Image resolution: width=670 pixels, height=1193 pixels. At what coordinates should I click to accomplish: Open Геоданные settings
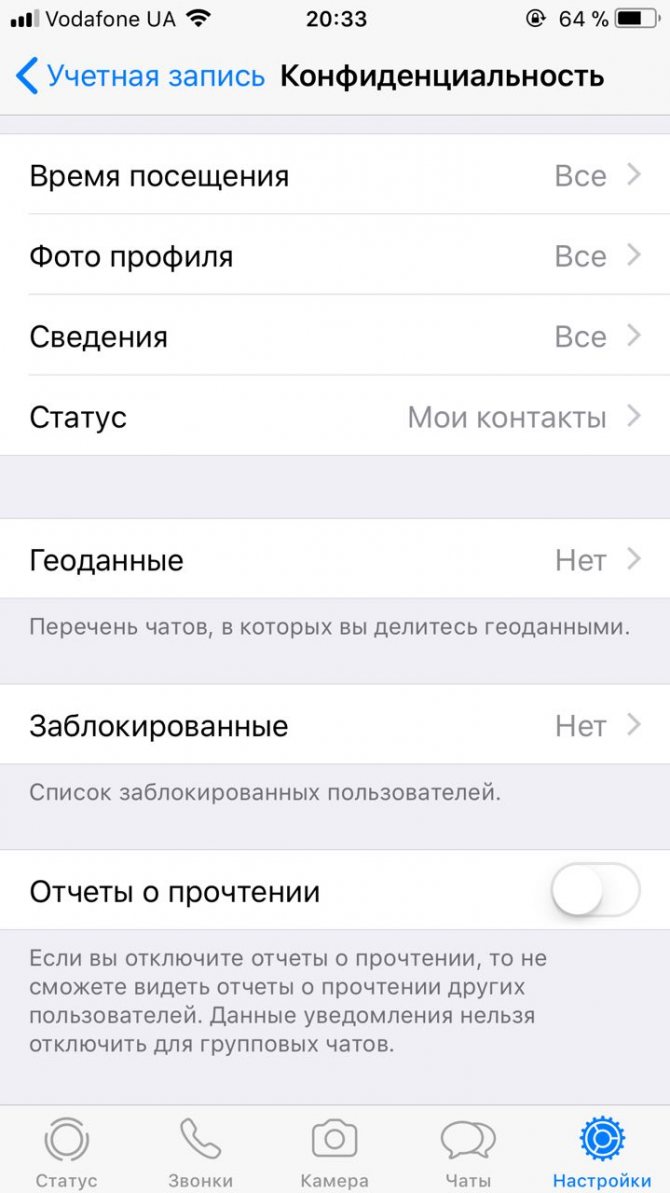tap(335, 559)
